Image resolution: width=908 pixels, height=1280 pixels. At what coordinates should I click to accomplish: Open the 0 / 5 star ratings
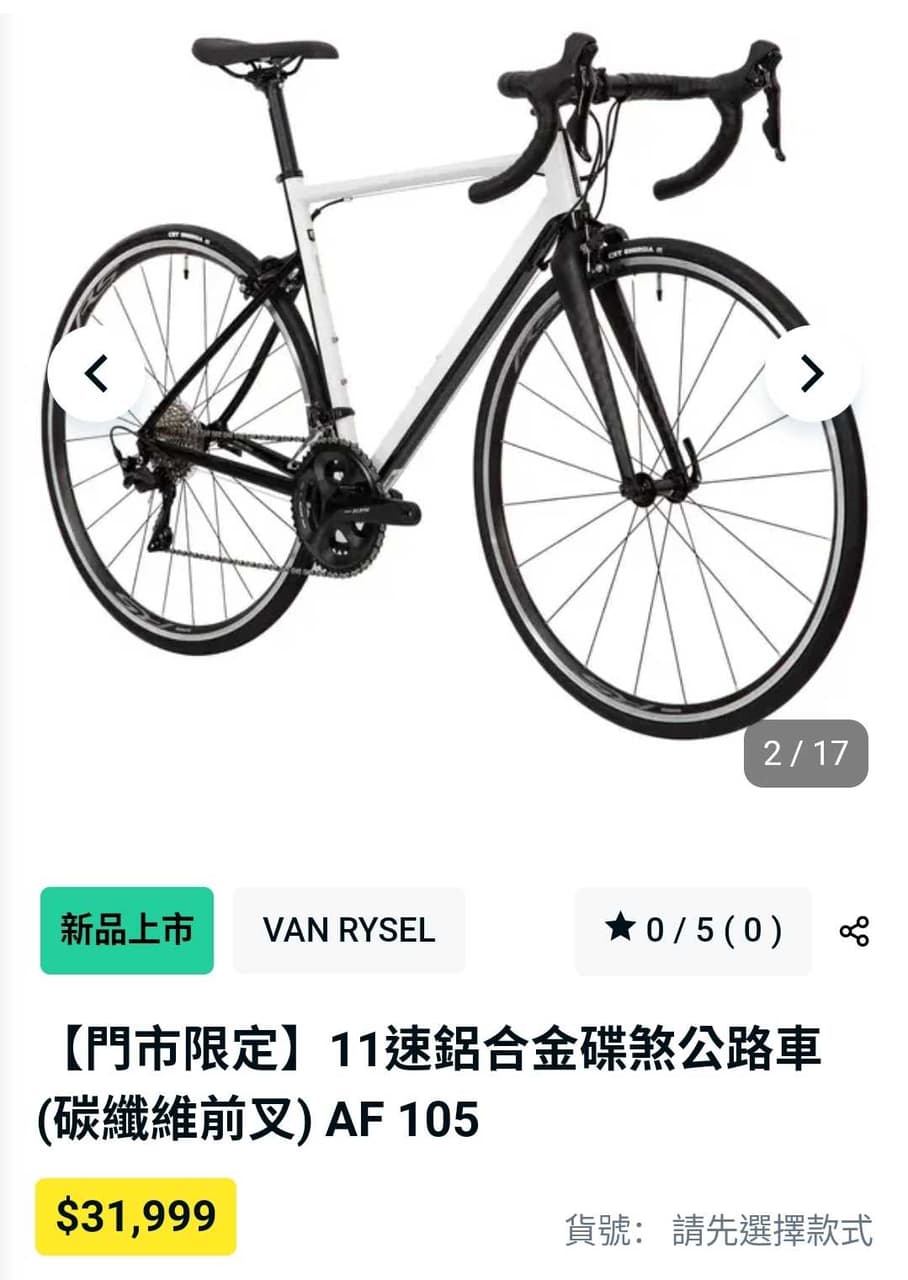point(693,930)
